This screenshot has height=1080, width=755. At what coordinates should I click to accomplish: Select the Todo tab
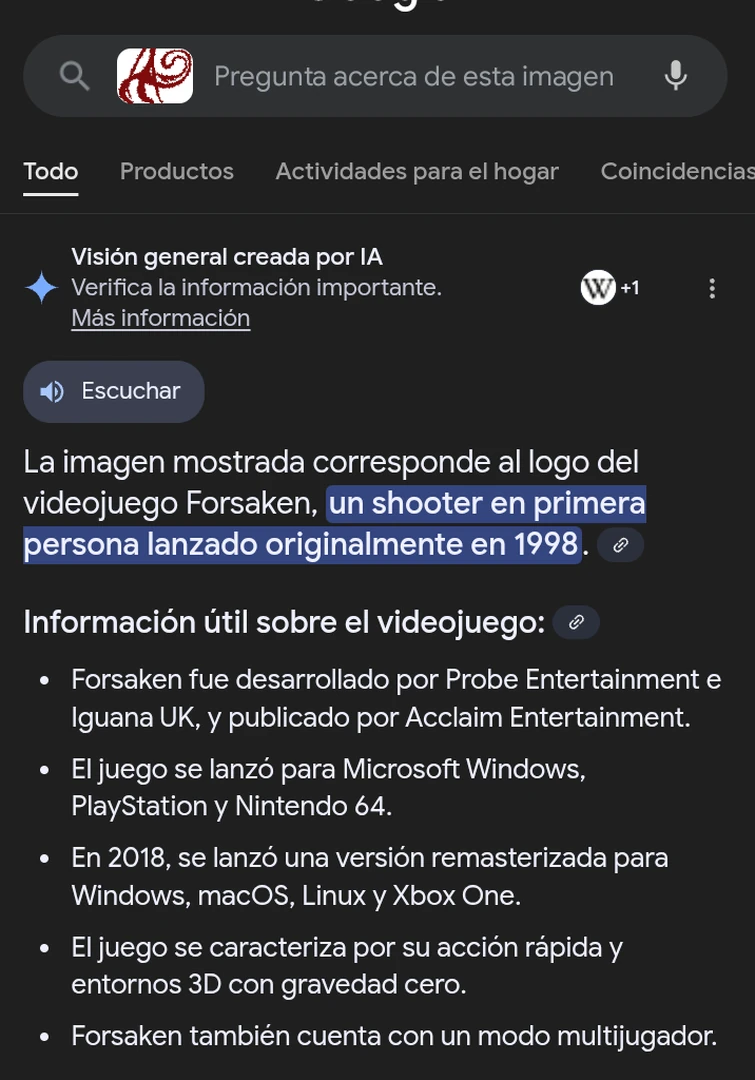click(51, 172)
